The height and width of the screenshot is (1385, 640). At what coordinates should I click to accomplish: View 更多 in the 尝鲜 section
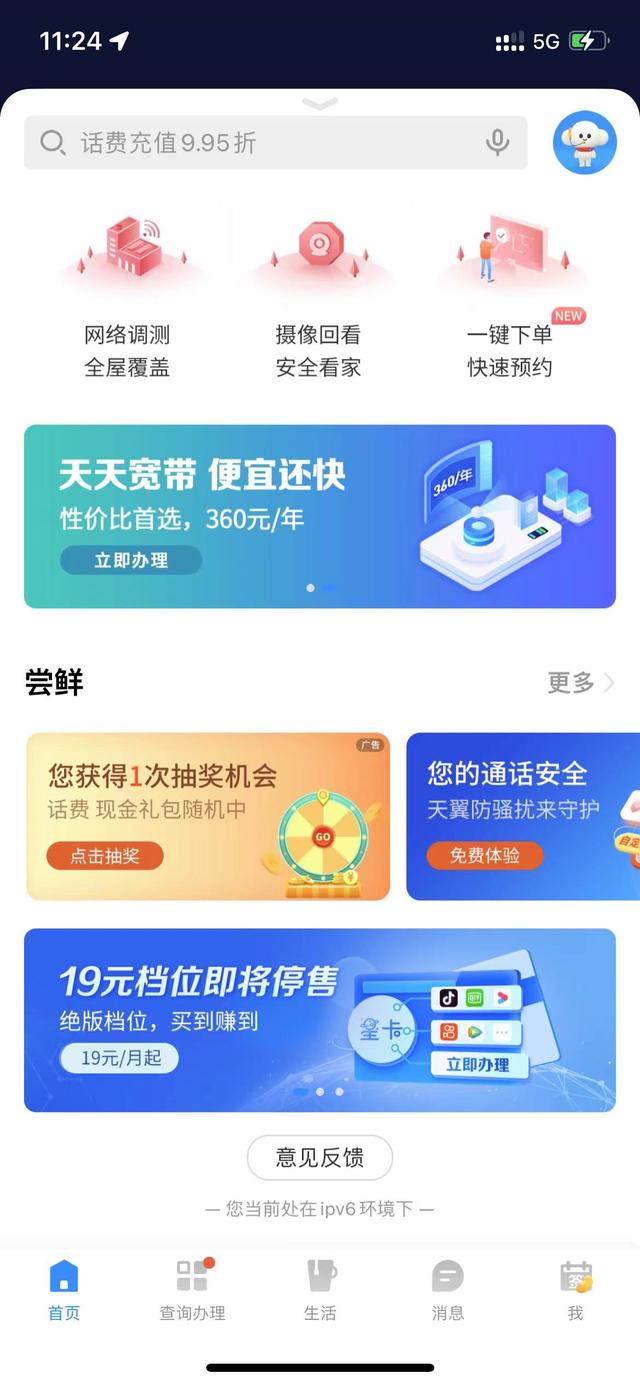click(x=580, y=683)
